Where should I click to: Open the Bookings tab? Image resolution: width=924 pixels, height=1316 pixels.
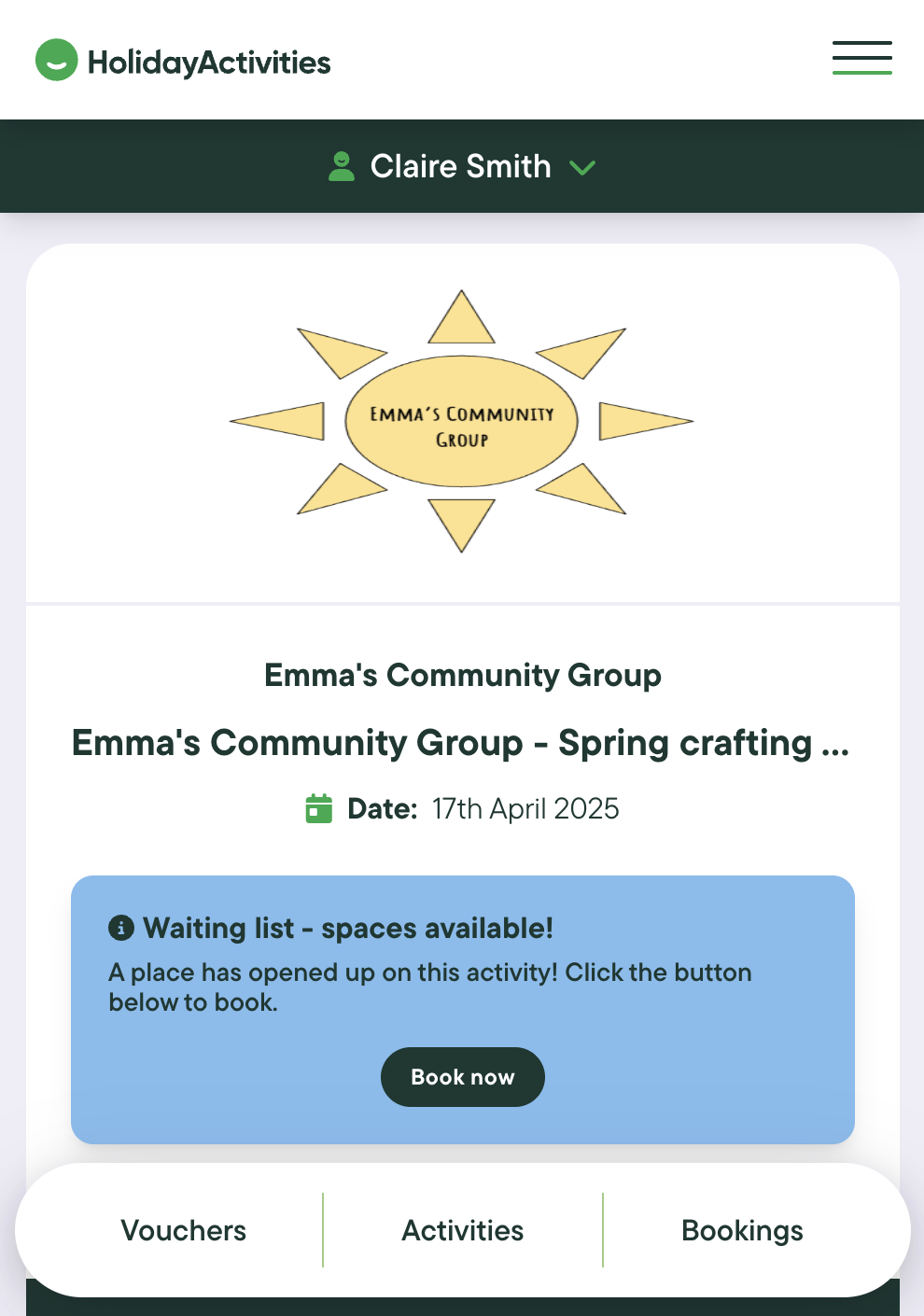point(742,1230)
